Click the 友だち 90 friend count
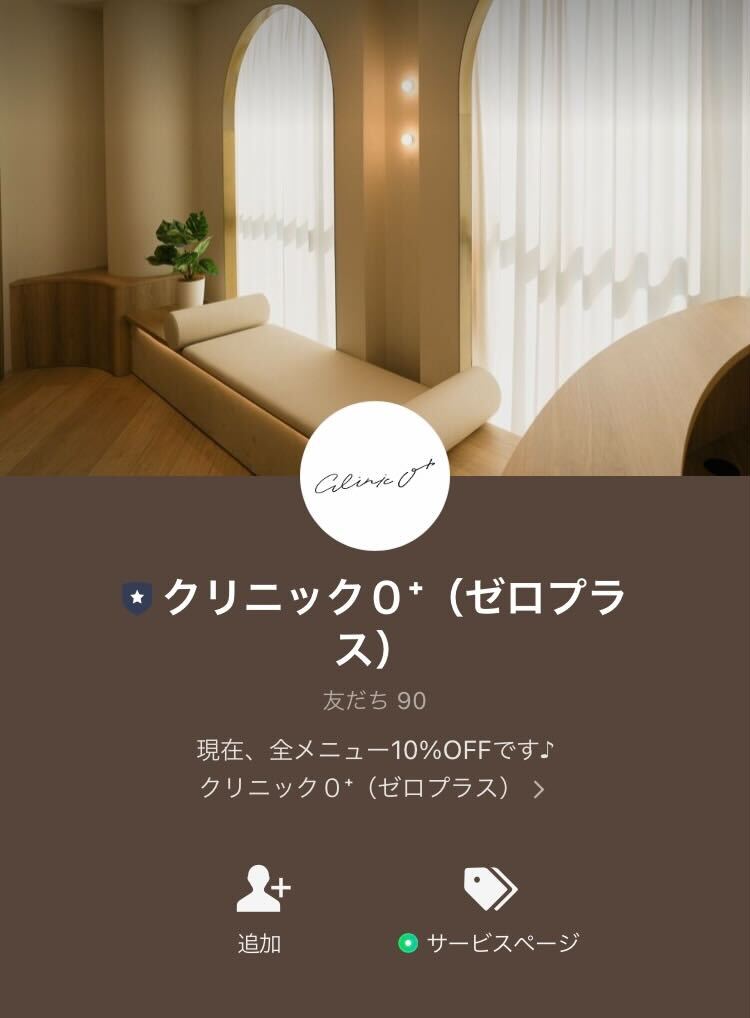The height and width of the screenshot is (1018, 750). (374, 700)
